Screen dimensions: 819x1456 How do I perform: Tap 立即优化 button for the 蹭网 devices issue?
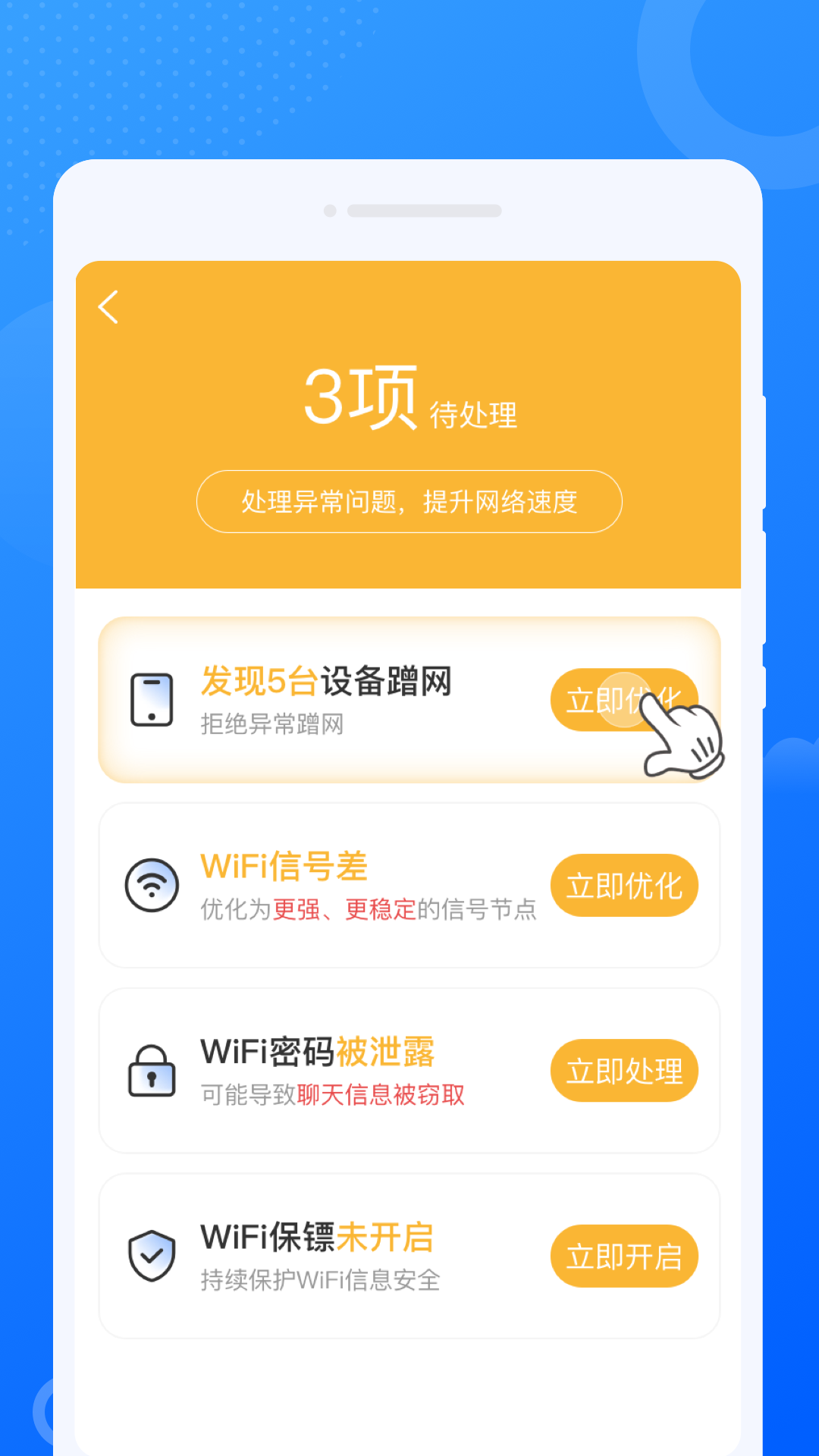click(x=624, y=700)
